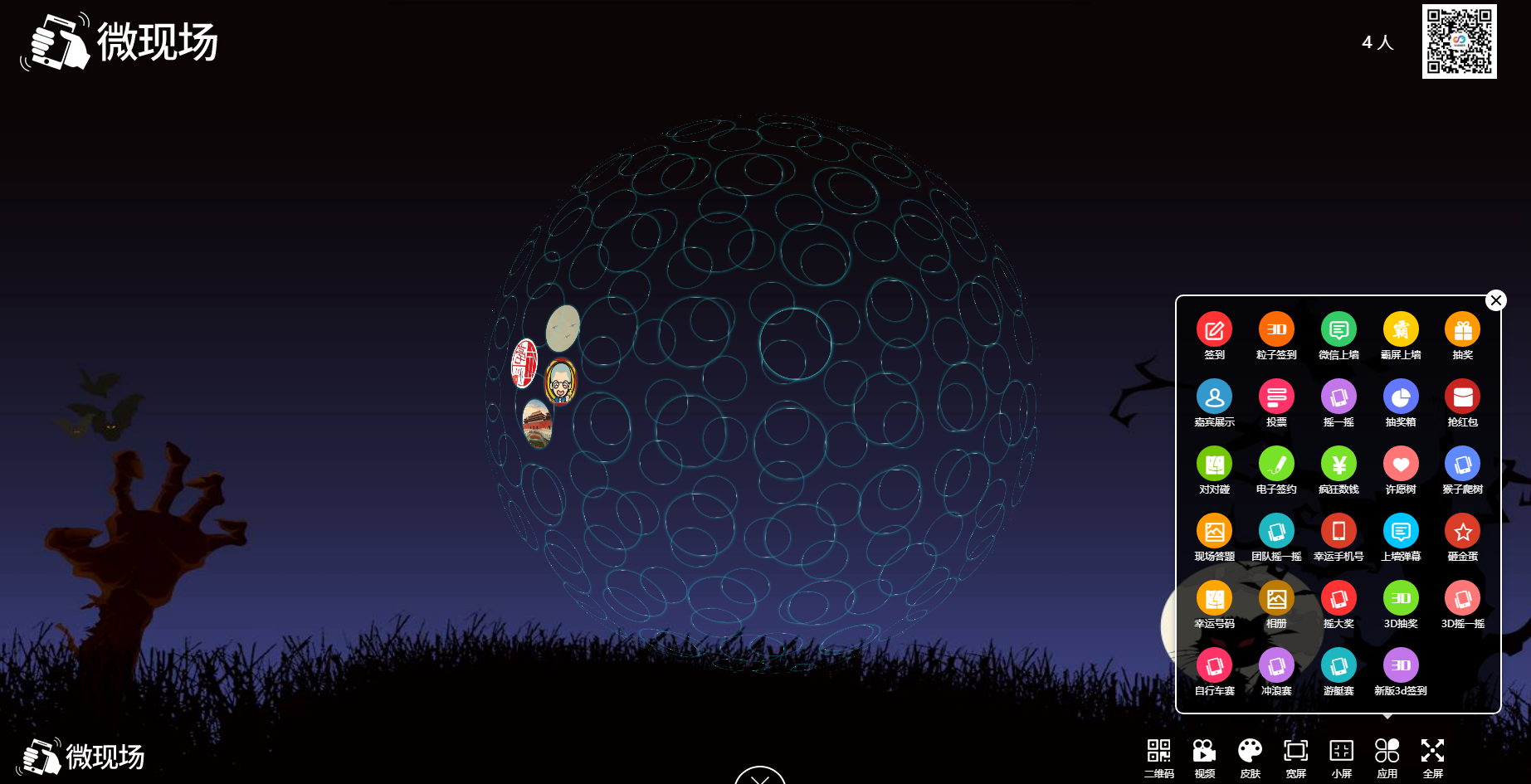Image resolution: width=1531 pixels, height=784 pixels.
Task: Start 疯狂数钱 money counting game
Action: tap(1338, 465)
